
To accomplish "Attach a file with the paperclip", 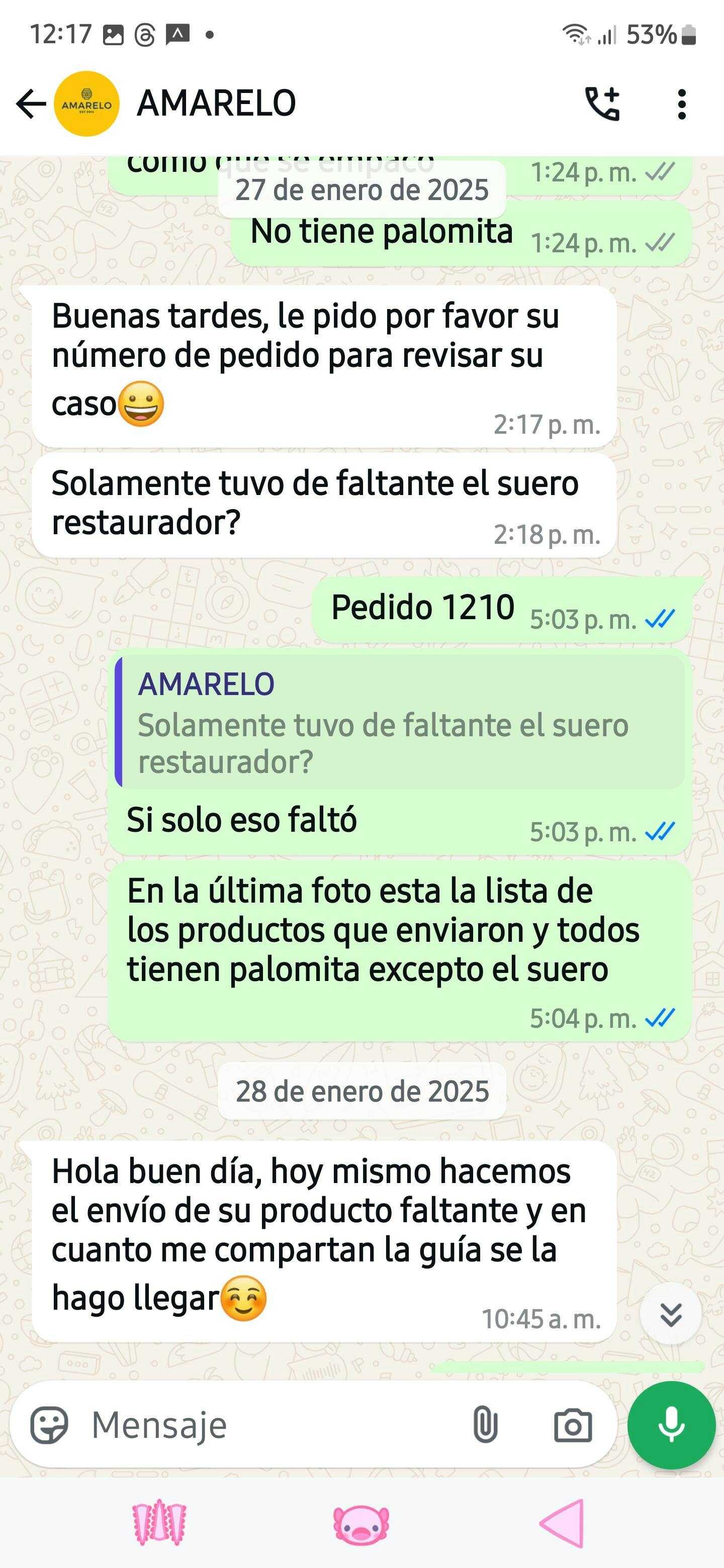I will pyautogui.click(x=485, y=1425).
